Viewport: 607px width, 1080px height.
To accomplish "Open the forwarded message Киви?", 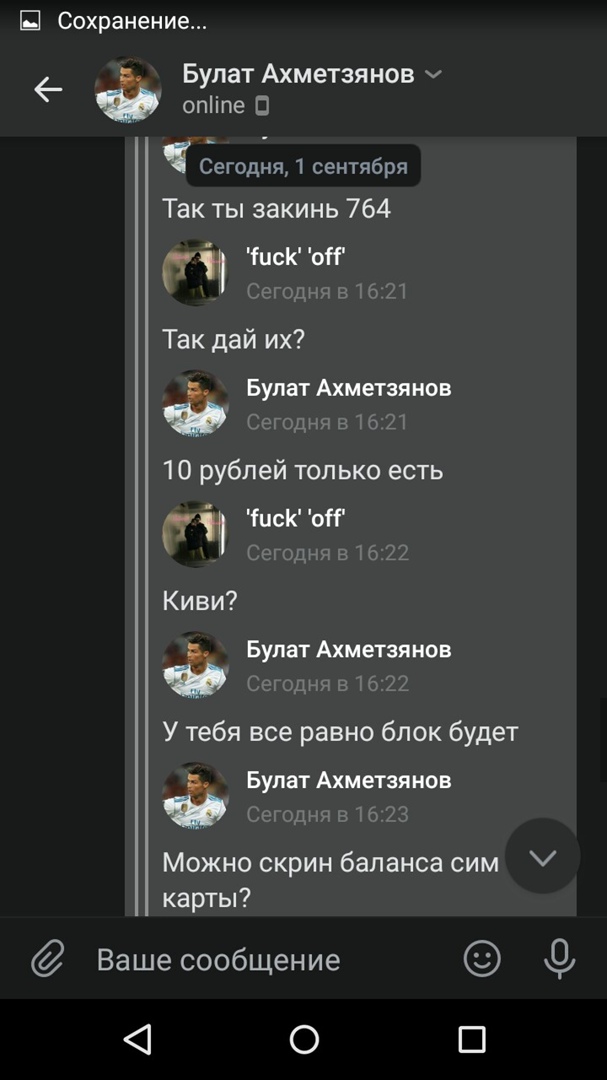I will tap(200, 601).
